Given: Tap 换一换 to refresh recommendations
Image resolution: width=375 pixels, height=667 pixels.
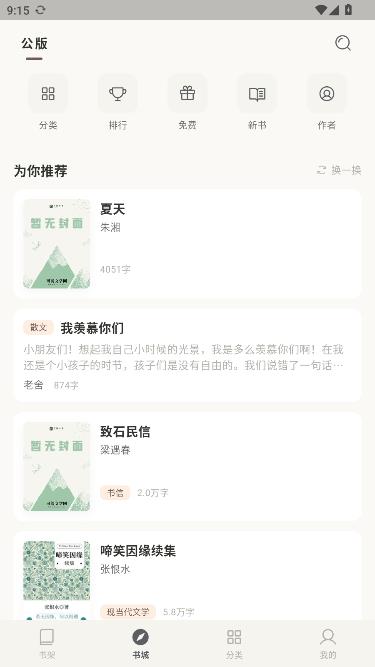Looking at the screenshot, I should point(339,170).
